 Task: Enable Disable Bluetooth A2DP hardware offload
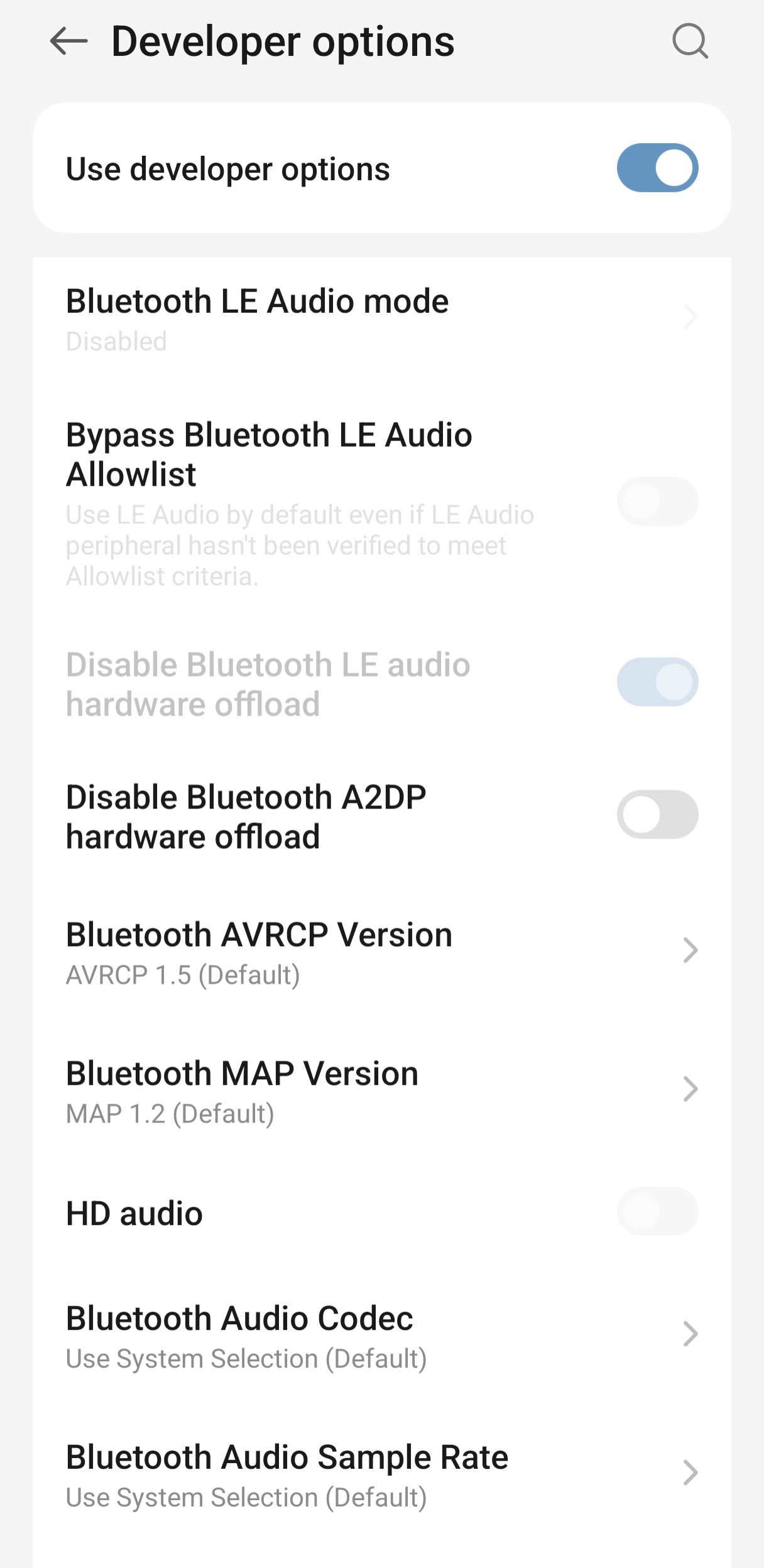click(x=657, y=815)
